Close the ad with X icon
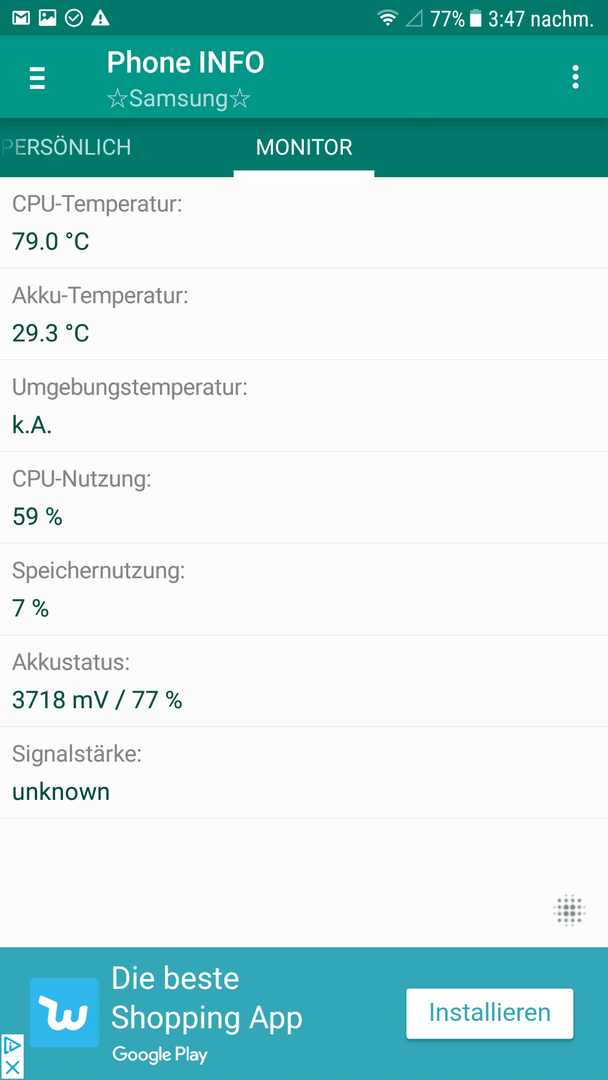 click(12, 1068)
